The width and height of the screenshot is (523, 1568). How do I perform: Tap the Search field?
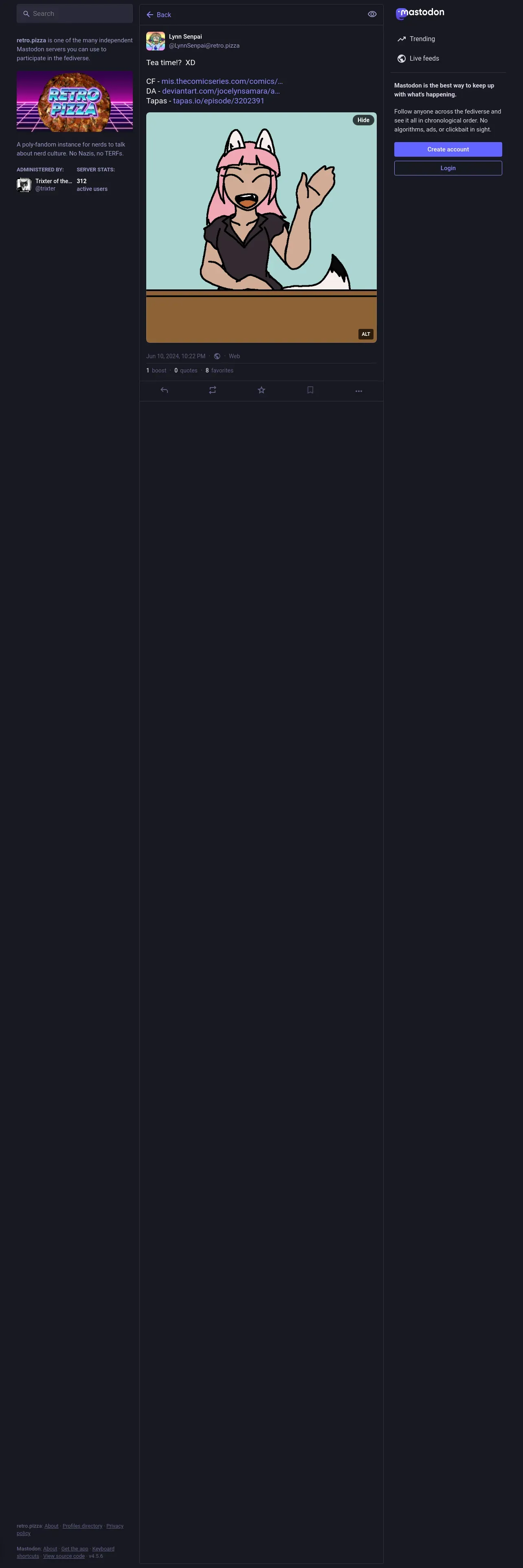point(74,13)
